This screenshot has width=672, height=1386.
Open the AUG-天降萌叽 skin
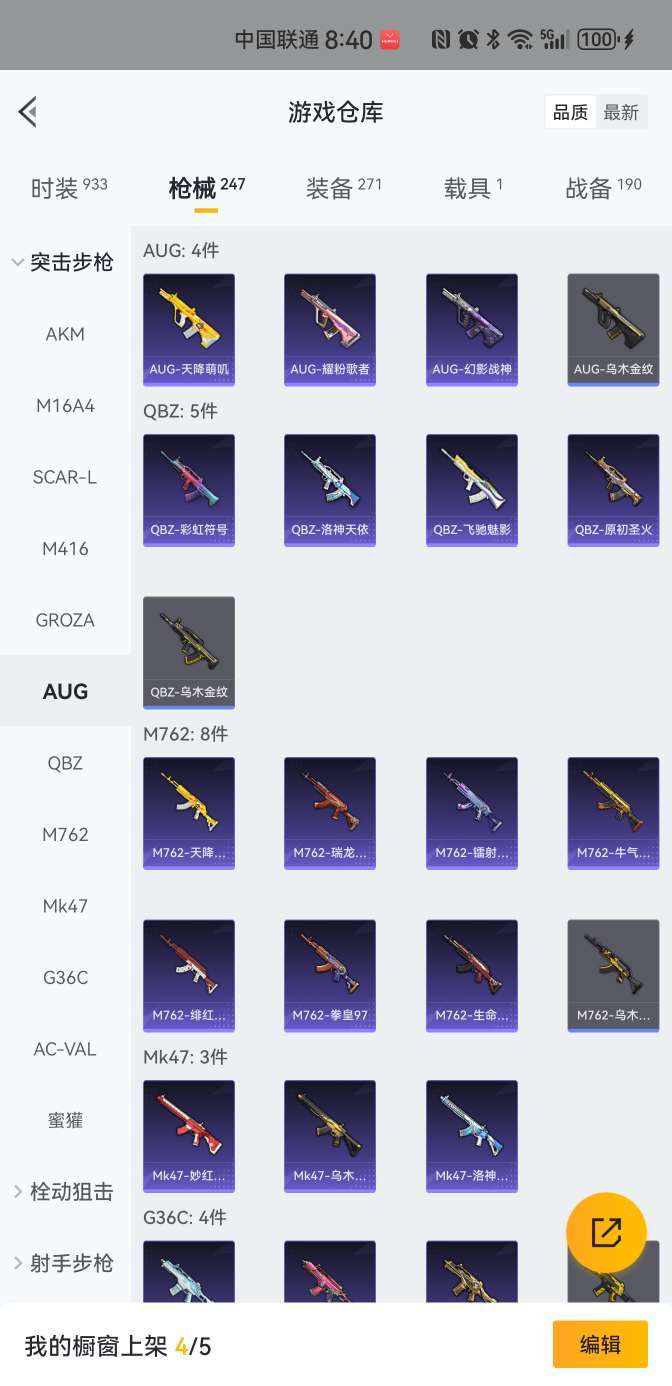[189, 329]
